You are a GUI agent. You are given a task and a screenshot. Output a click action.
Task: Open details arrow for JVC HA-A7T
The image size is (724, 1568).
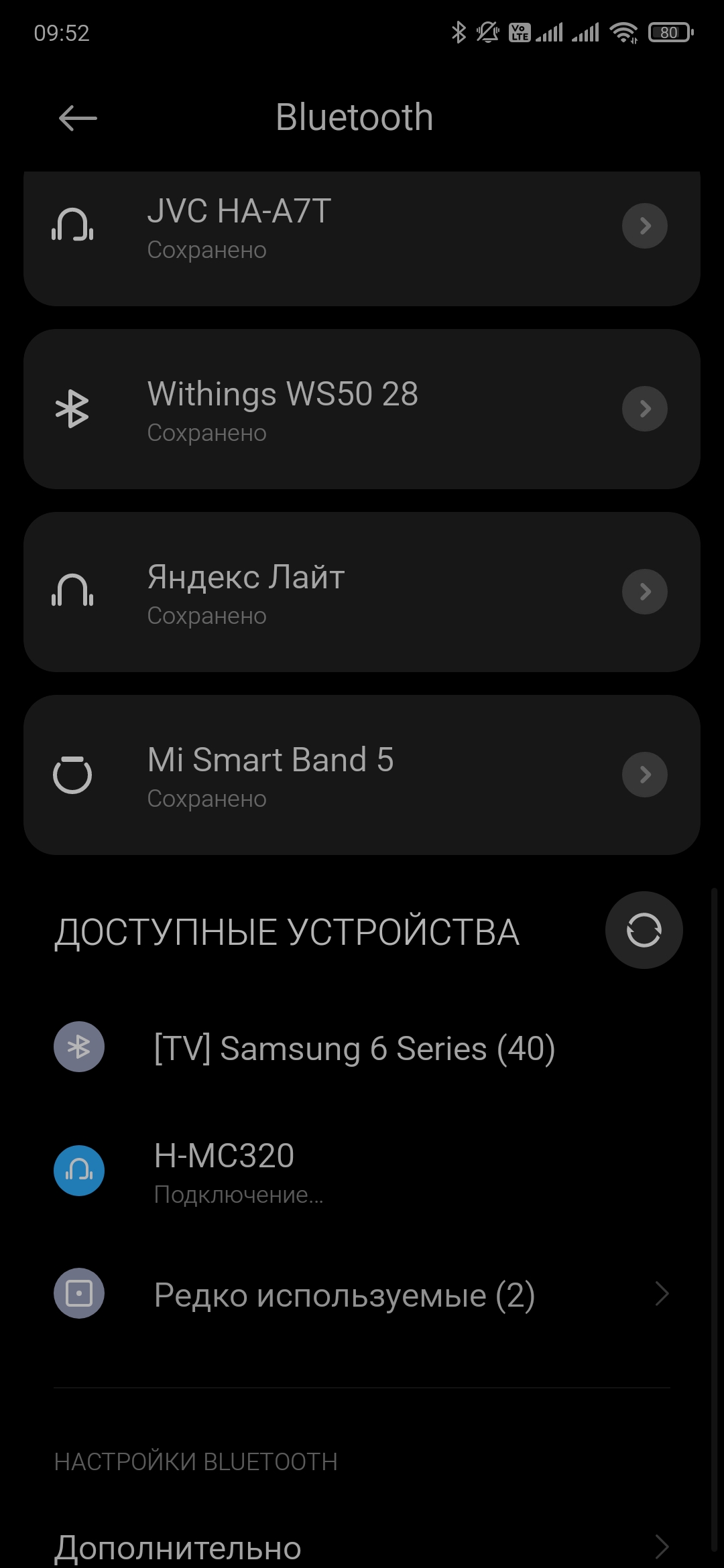(644, 226)
